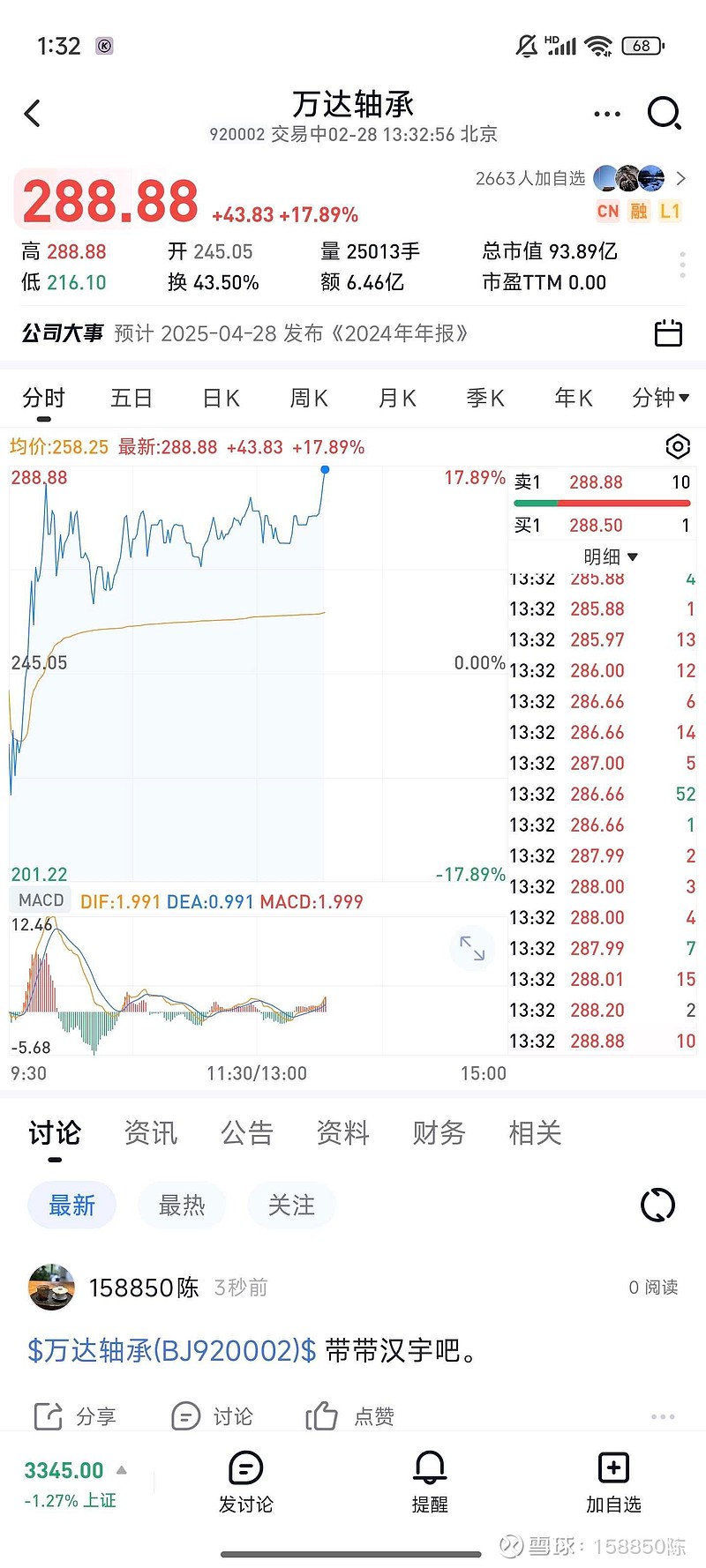This screenshot has height=1568, width=706.
Task: Open chart settings hexagon icon
Action: click(677, 447)
